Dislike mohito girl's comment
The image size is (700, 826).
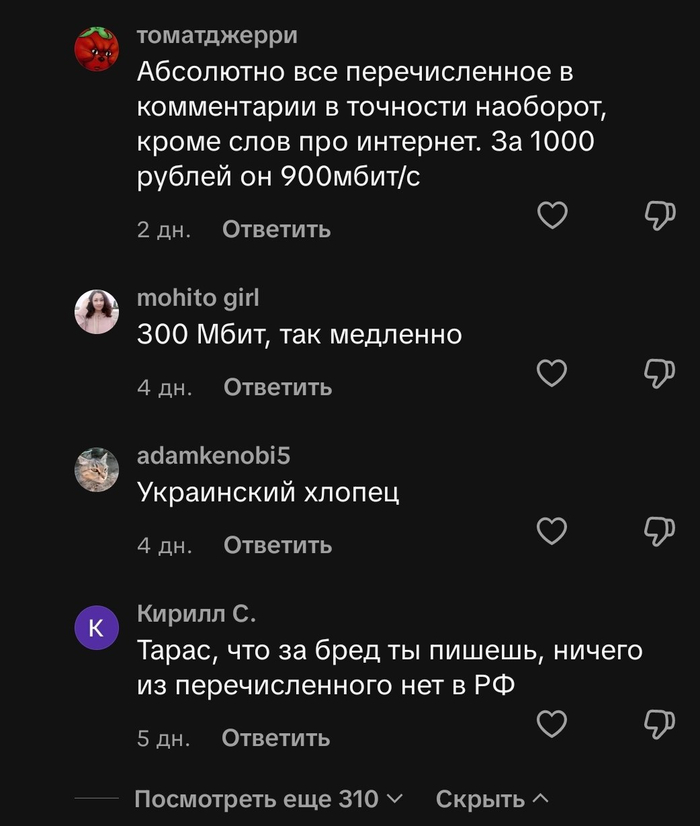pos(659,373)
